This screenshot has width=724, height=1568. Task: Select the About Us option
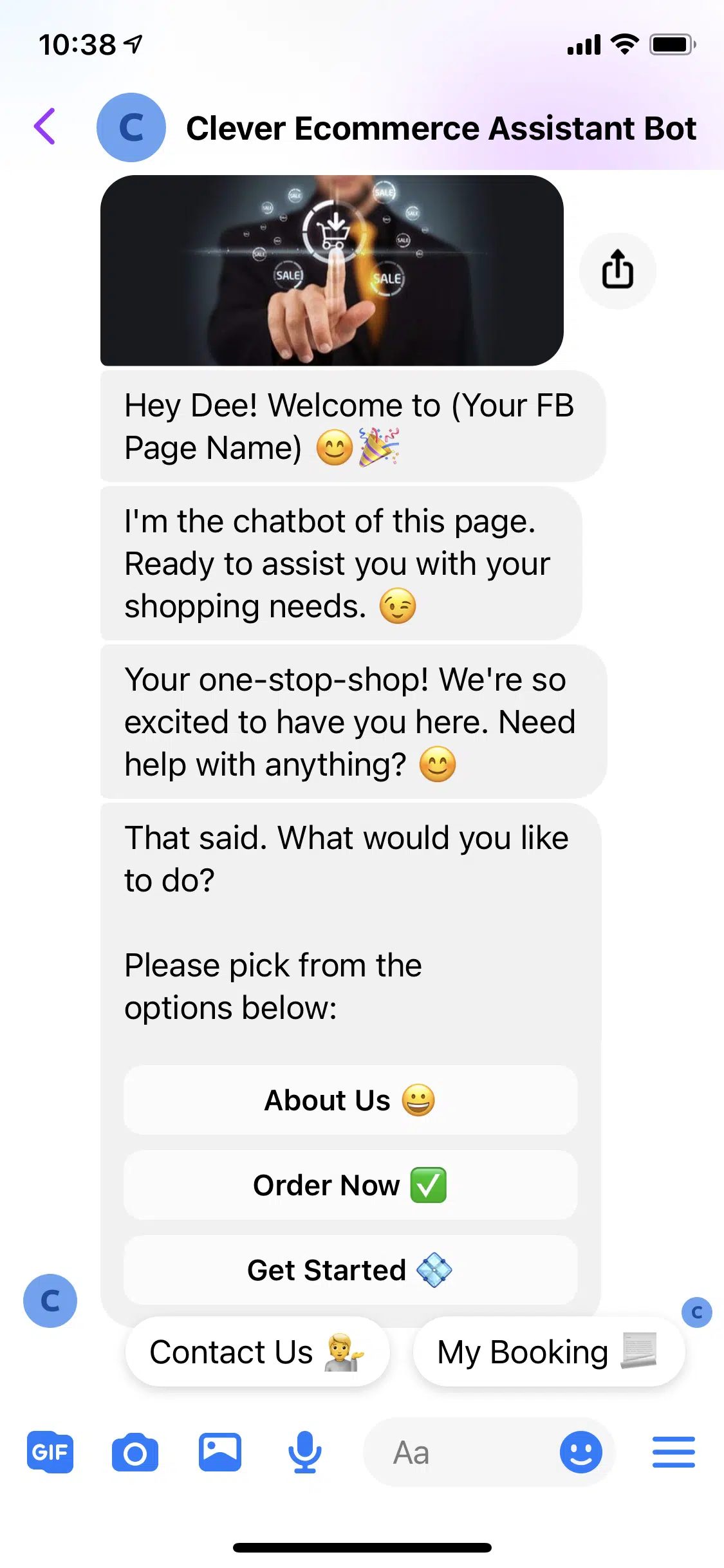(x=350, y=1099)
